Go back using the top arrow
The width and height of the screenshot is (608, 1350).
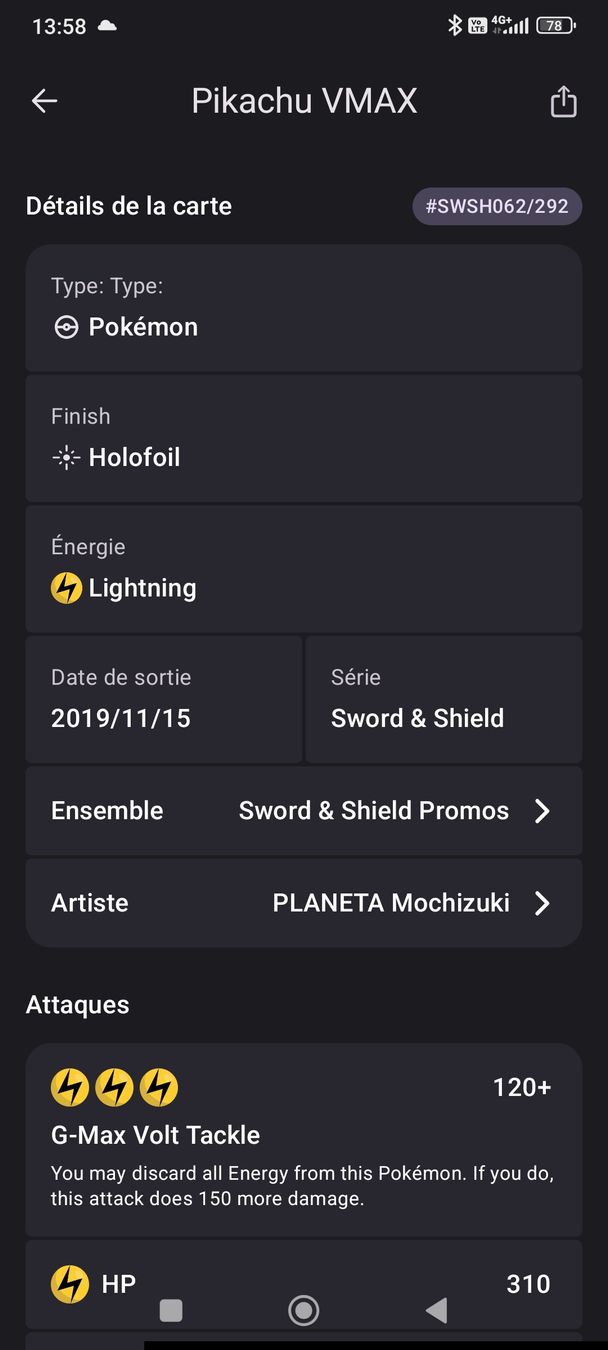coord(44,101)
